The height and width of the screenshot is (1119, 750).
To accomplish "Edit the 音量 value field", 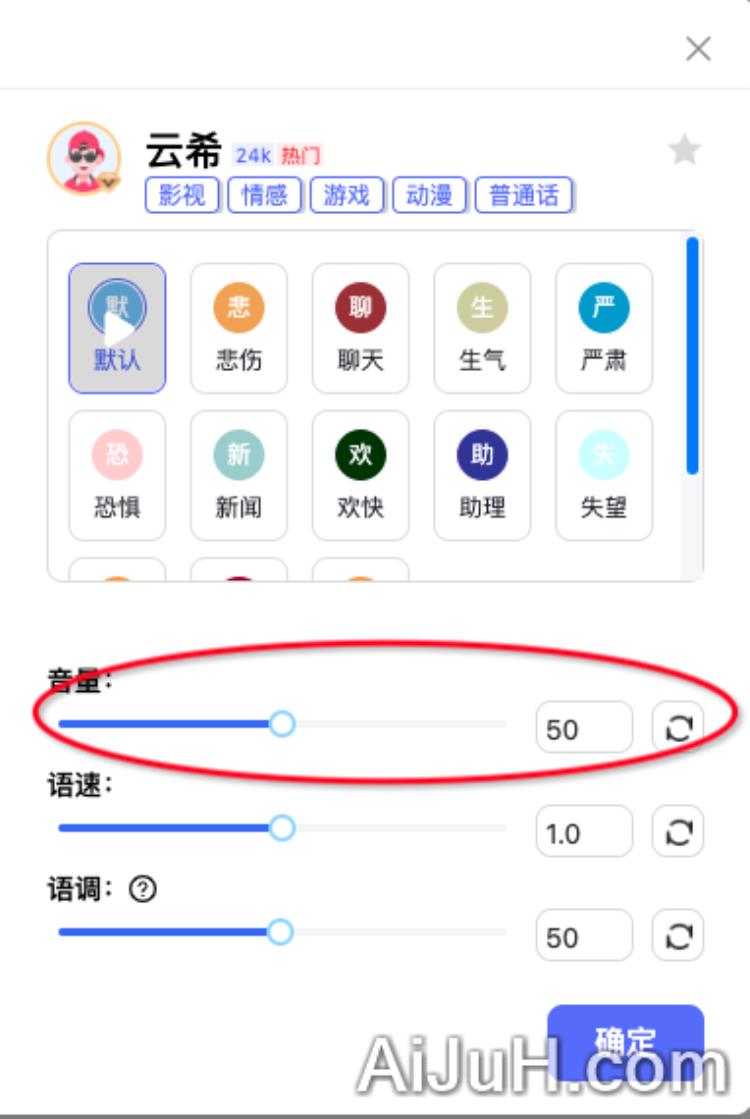I will [x=584, y=728].
